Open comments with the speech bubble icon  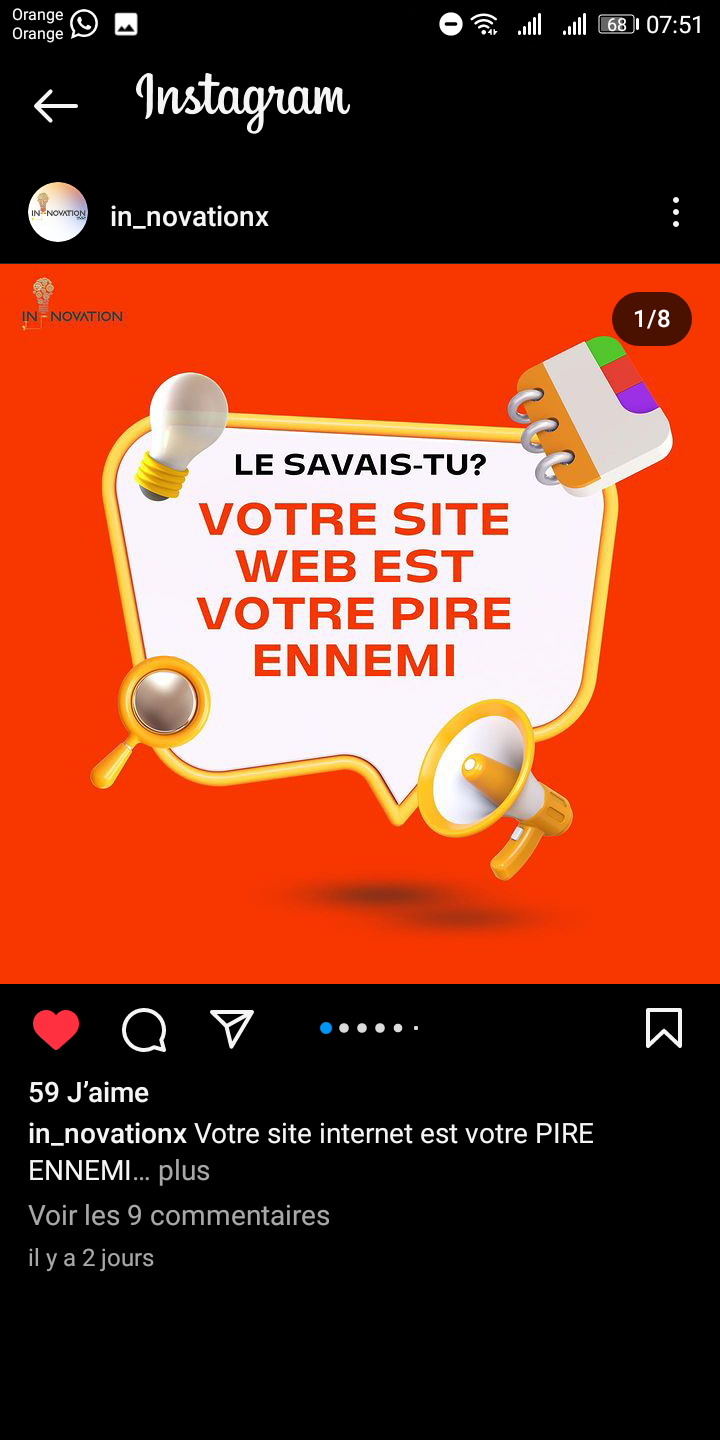coord(144,1029)
